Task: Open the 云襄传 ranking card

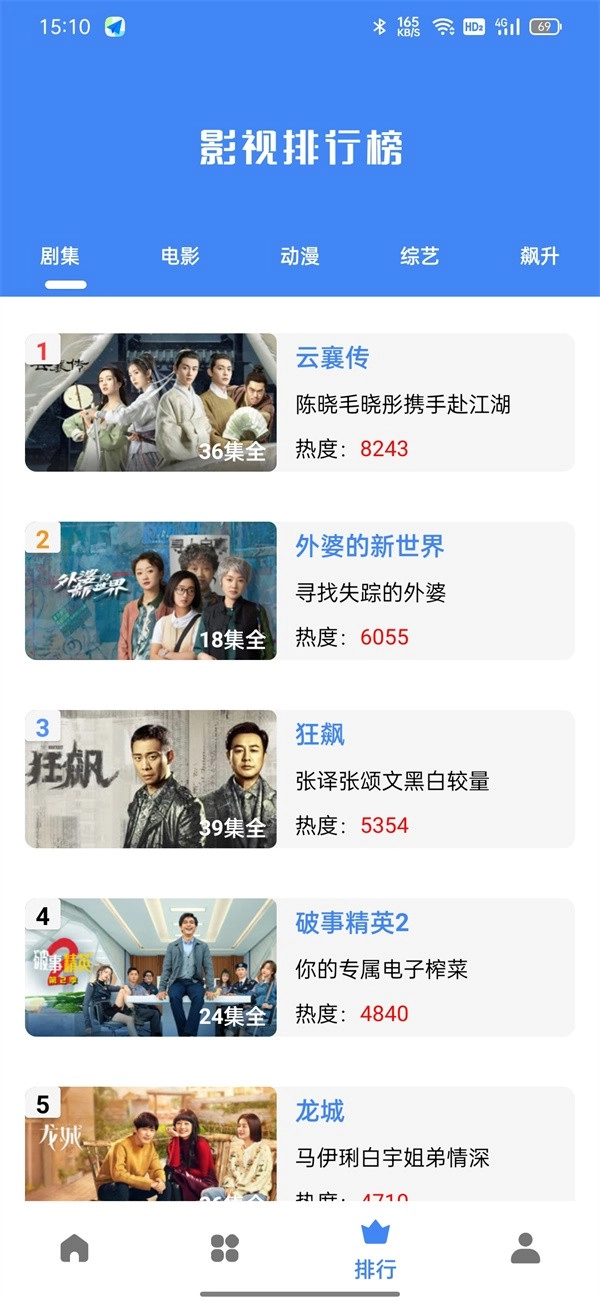Action: (300, 402)
